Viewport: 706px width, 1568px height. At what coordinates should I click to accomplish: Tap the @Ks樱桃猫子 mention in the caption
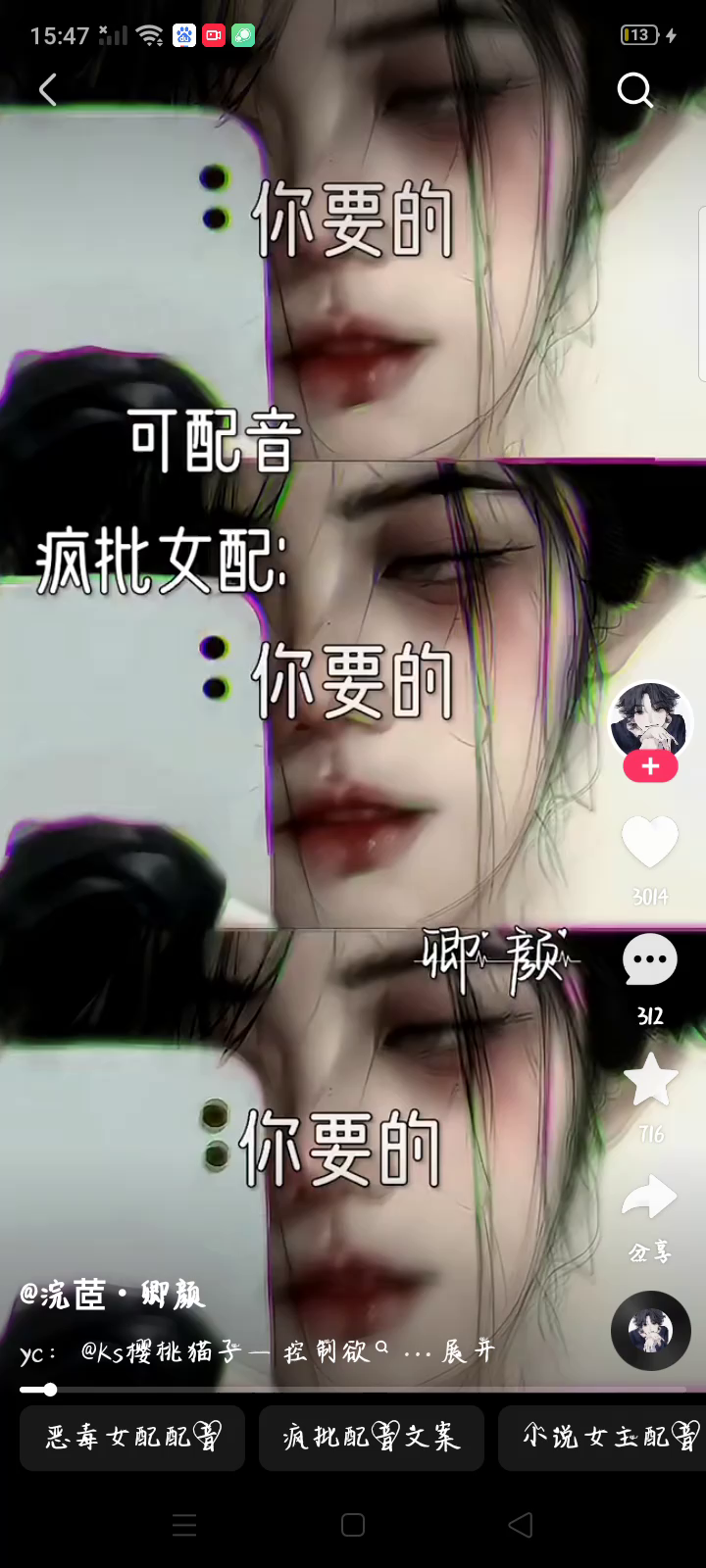[x=161, y=1352]
